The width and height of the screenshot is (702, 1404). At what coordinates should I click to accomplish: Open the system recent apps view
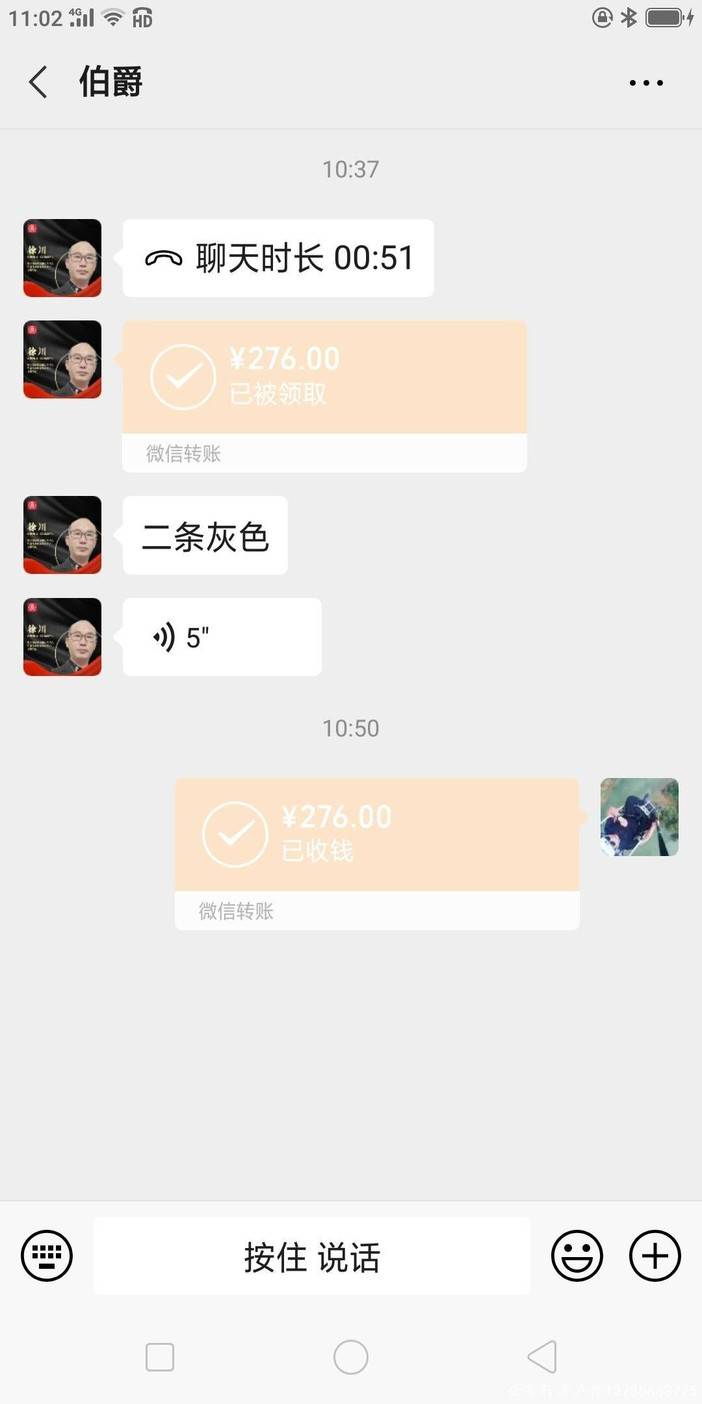[160, 1357]
